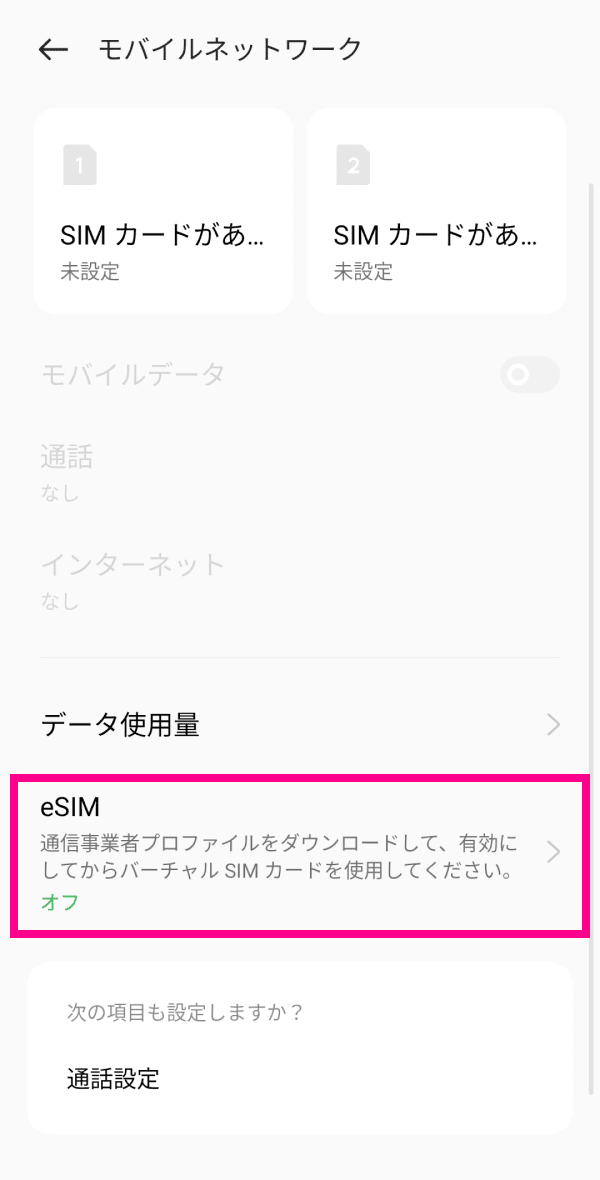Open the SIM 1 card settings
This screenshot has width=600, height=1180.
163,211
